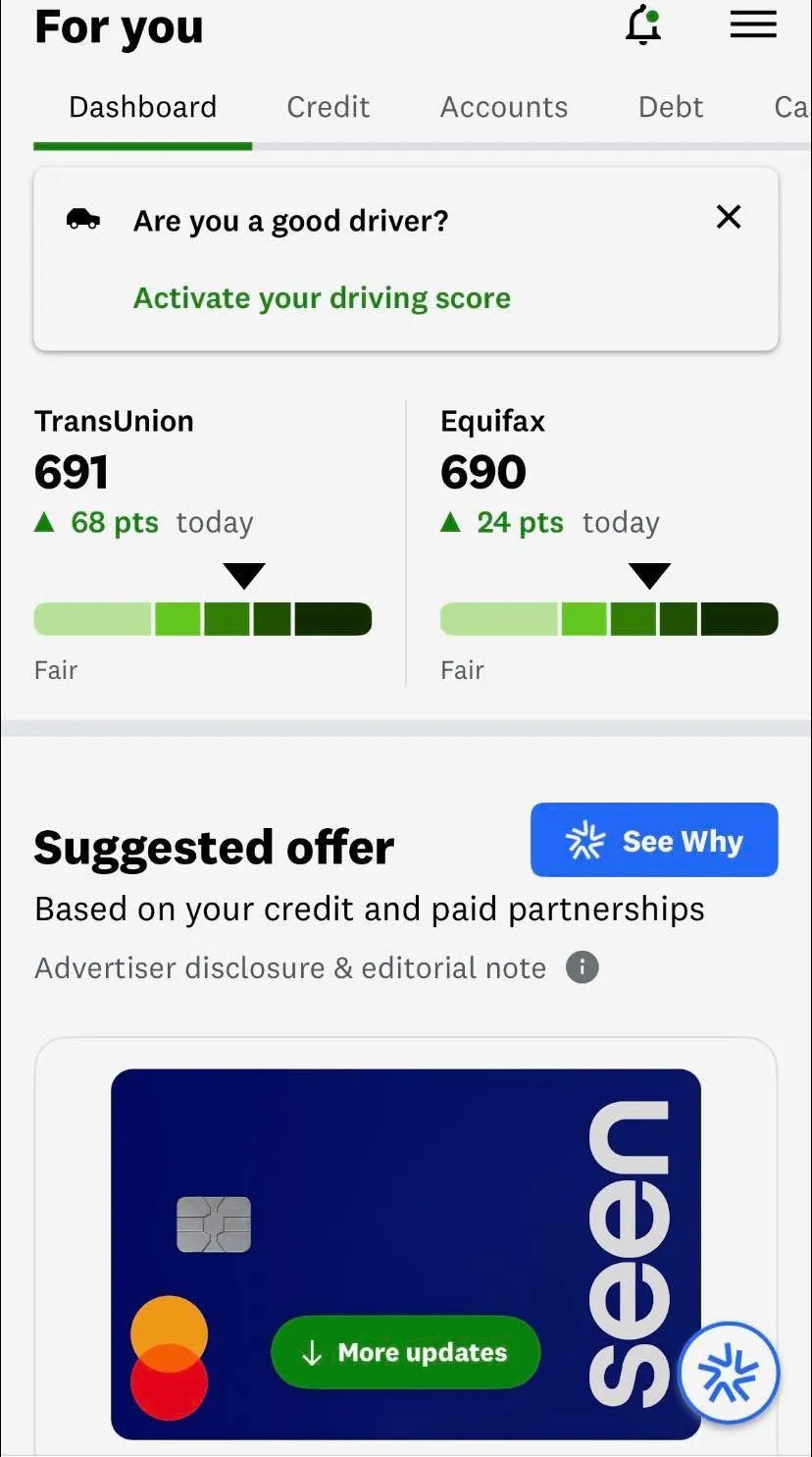Open the hamburger menu
The width and height of the screenshot is (812, 1457).
pos(753,26)
